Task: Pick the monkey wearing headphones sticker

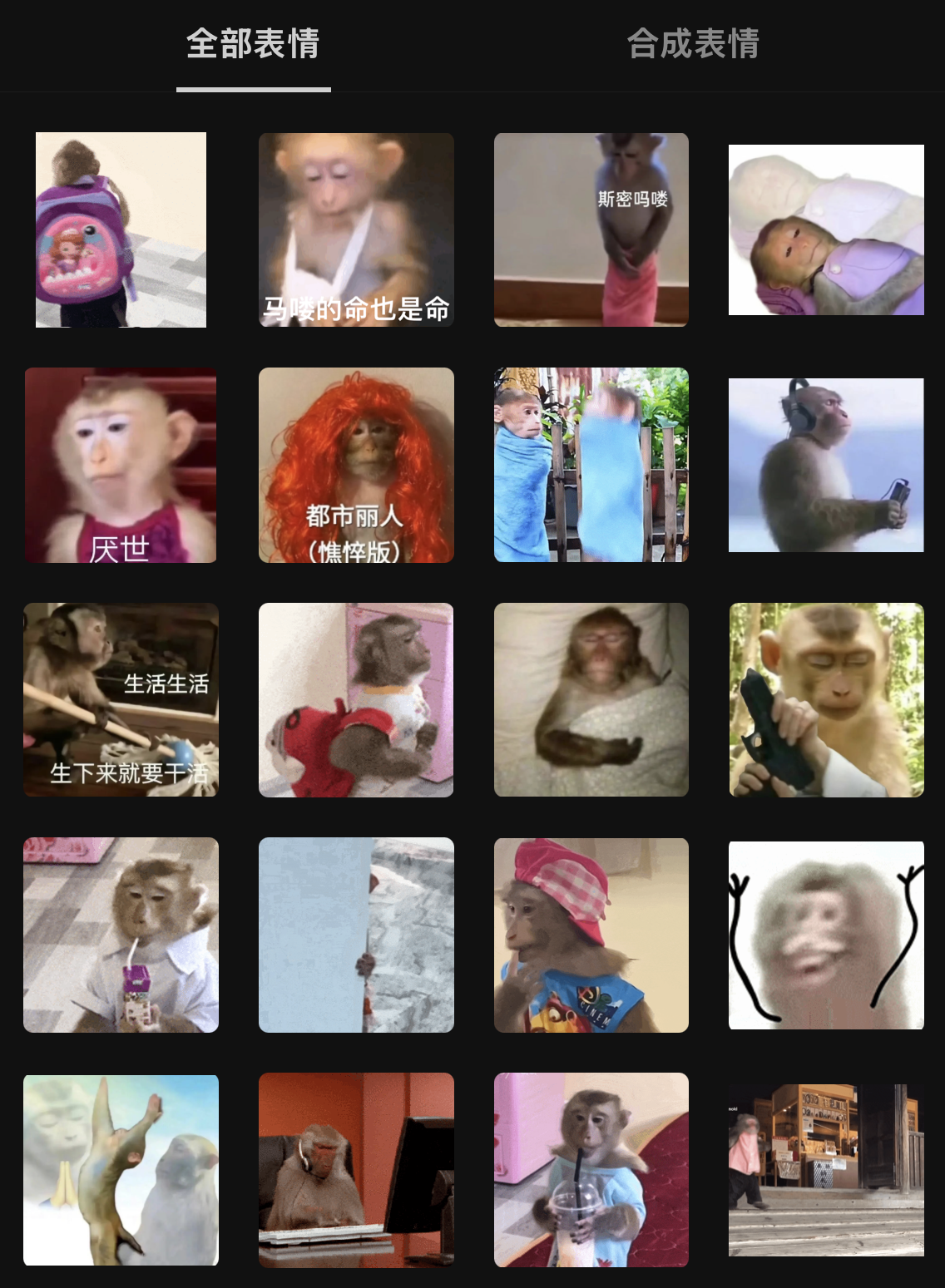Action: coord(826,465)
